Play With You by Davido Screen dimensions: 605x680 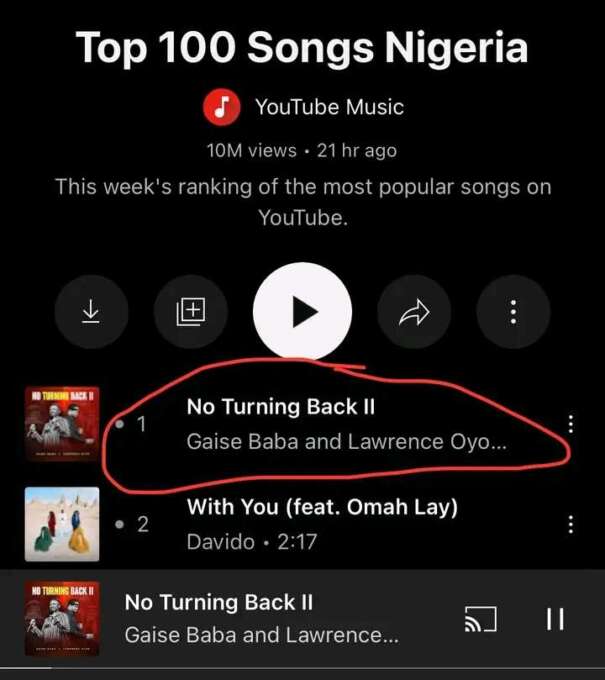(321, 524)
